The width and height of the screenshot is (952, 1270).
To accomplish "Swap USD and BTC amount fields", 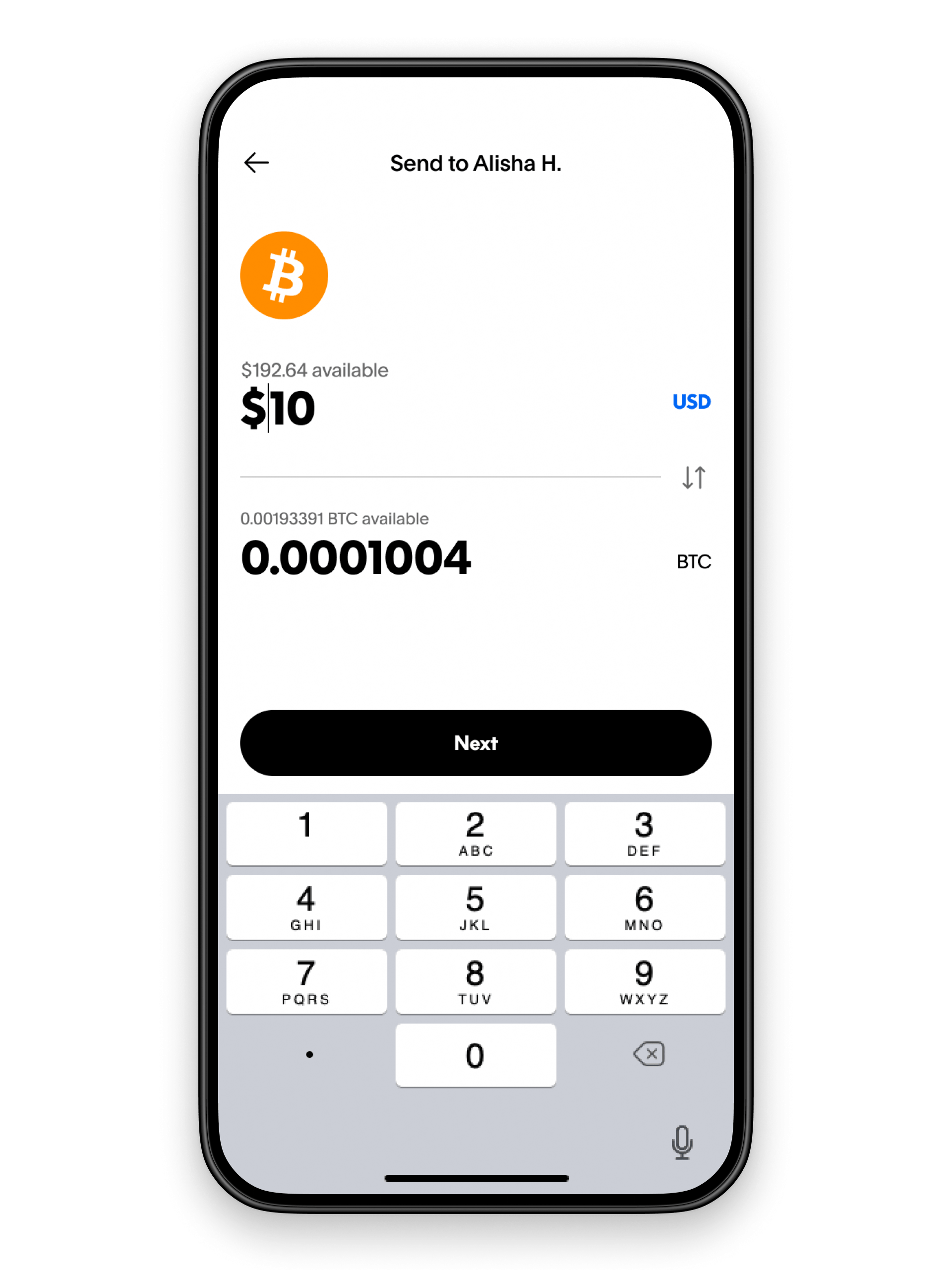I will click(x=694, y=477).
